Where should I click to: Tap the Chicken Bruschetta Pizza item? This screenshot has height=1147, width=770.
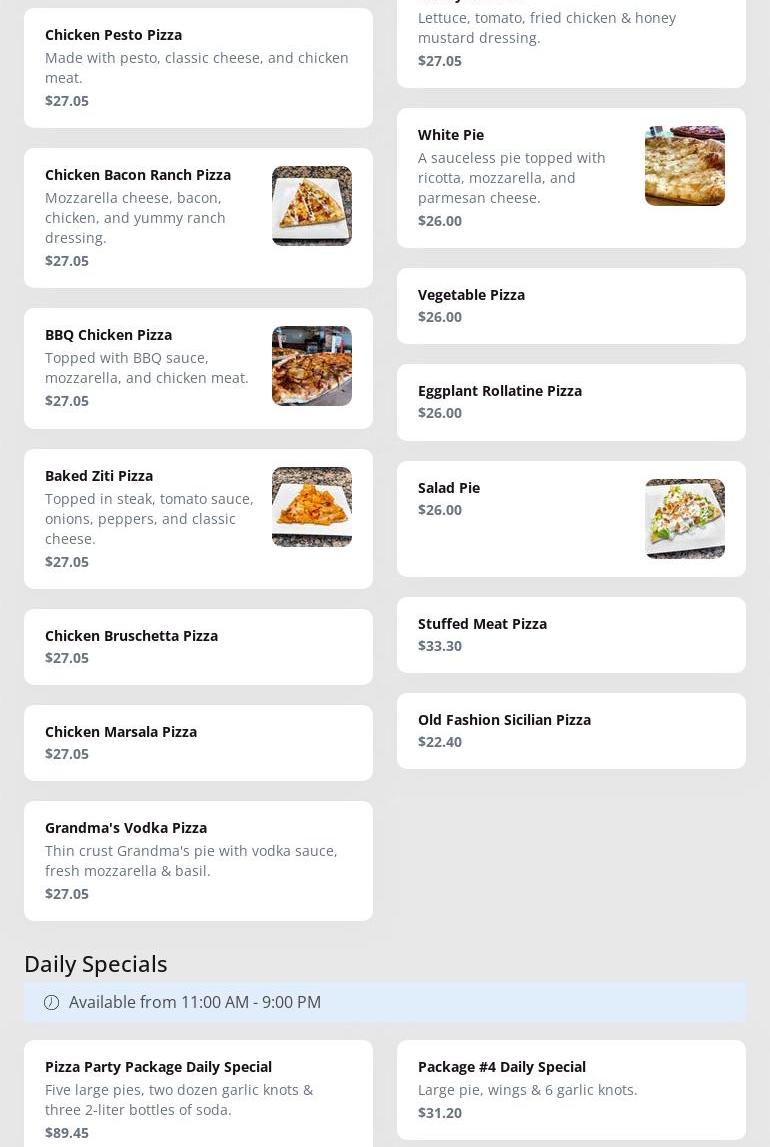click(x=198, y=647)
